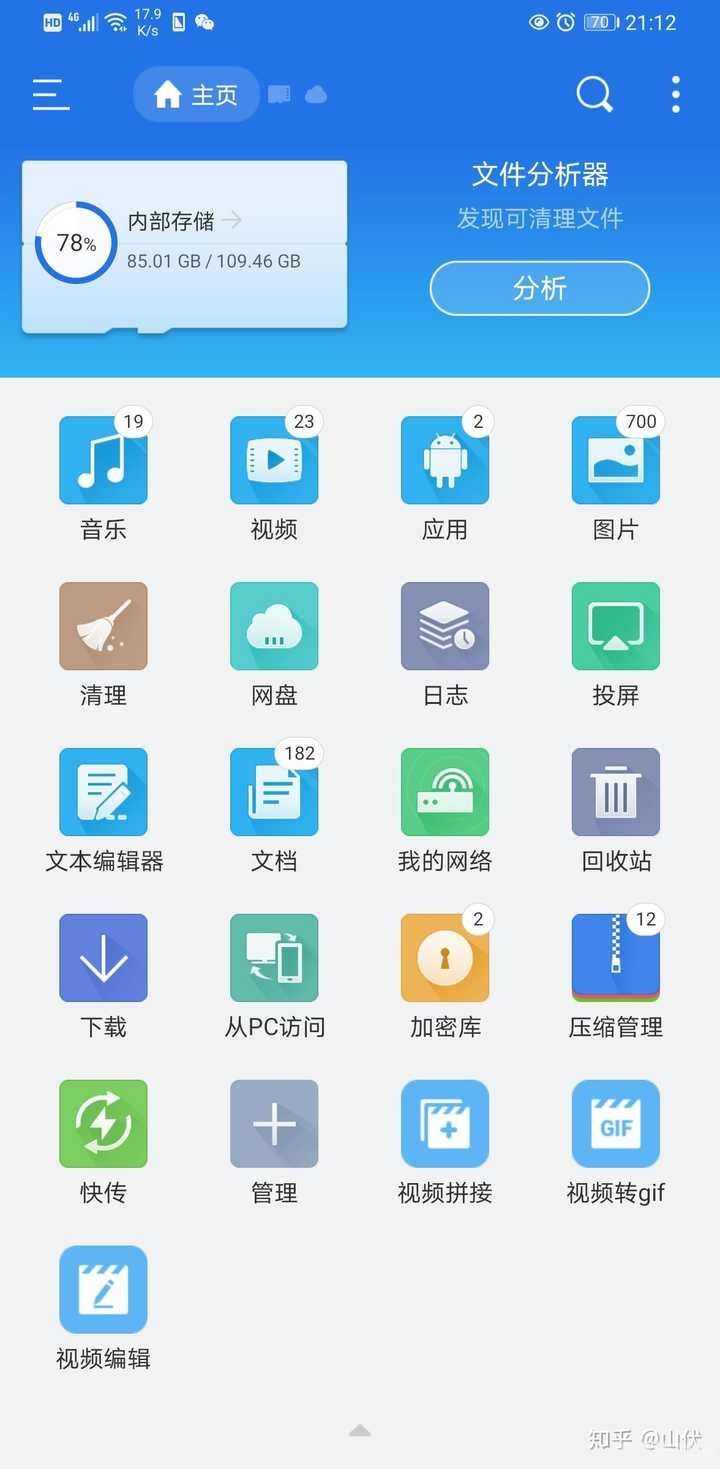Open the 投屏 (Screen cast) feature
This screenshot has height=1469, width=720.
coord(614,625)
